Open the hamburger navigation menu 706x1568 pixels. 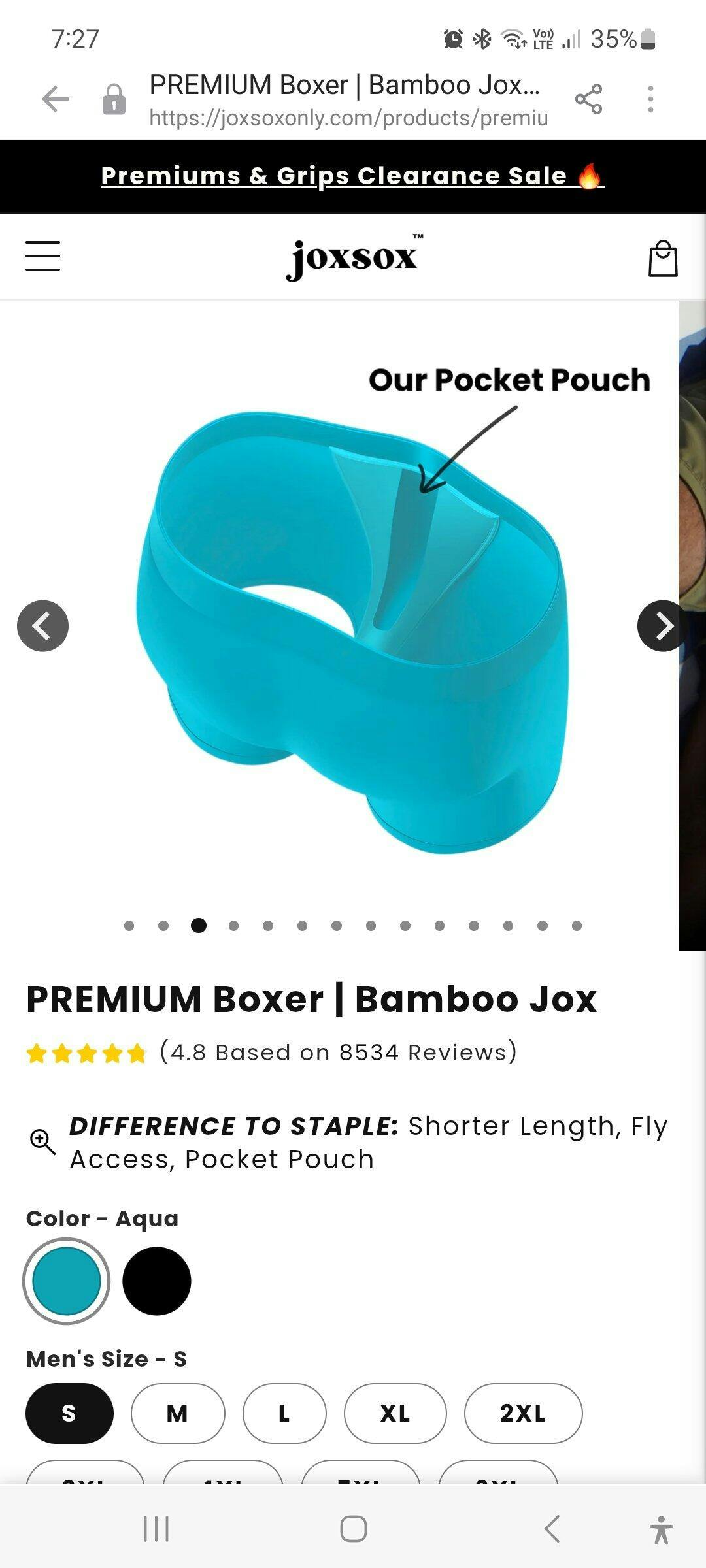pyautogui.click(x=43, y=255)
